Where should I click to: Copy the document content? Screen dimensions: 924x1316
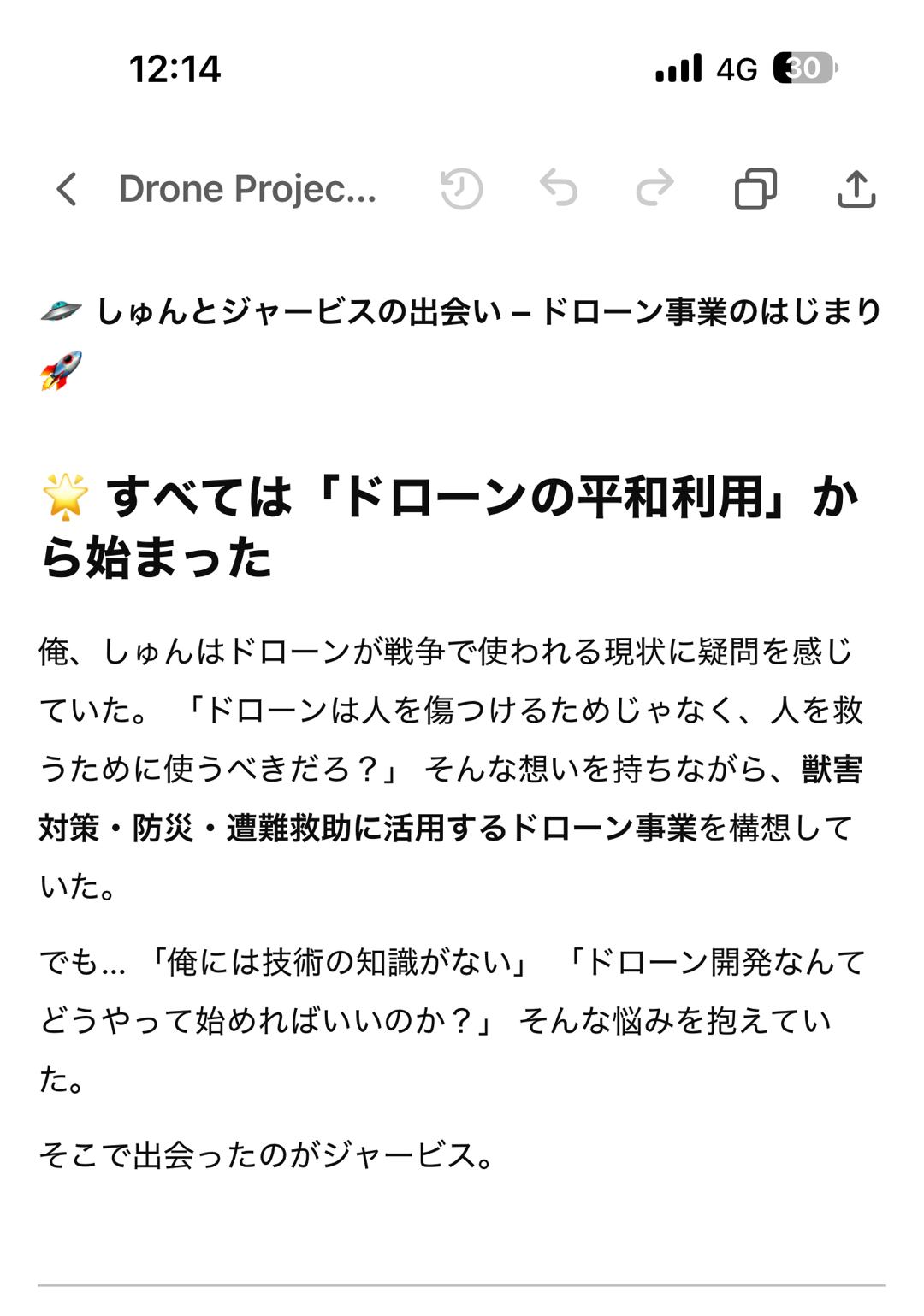coord(755,189)
